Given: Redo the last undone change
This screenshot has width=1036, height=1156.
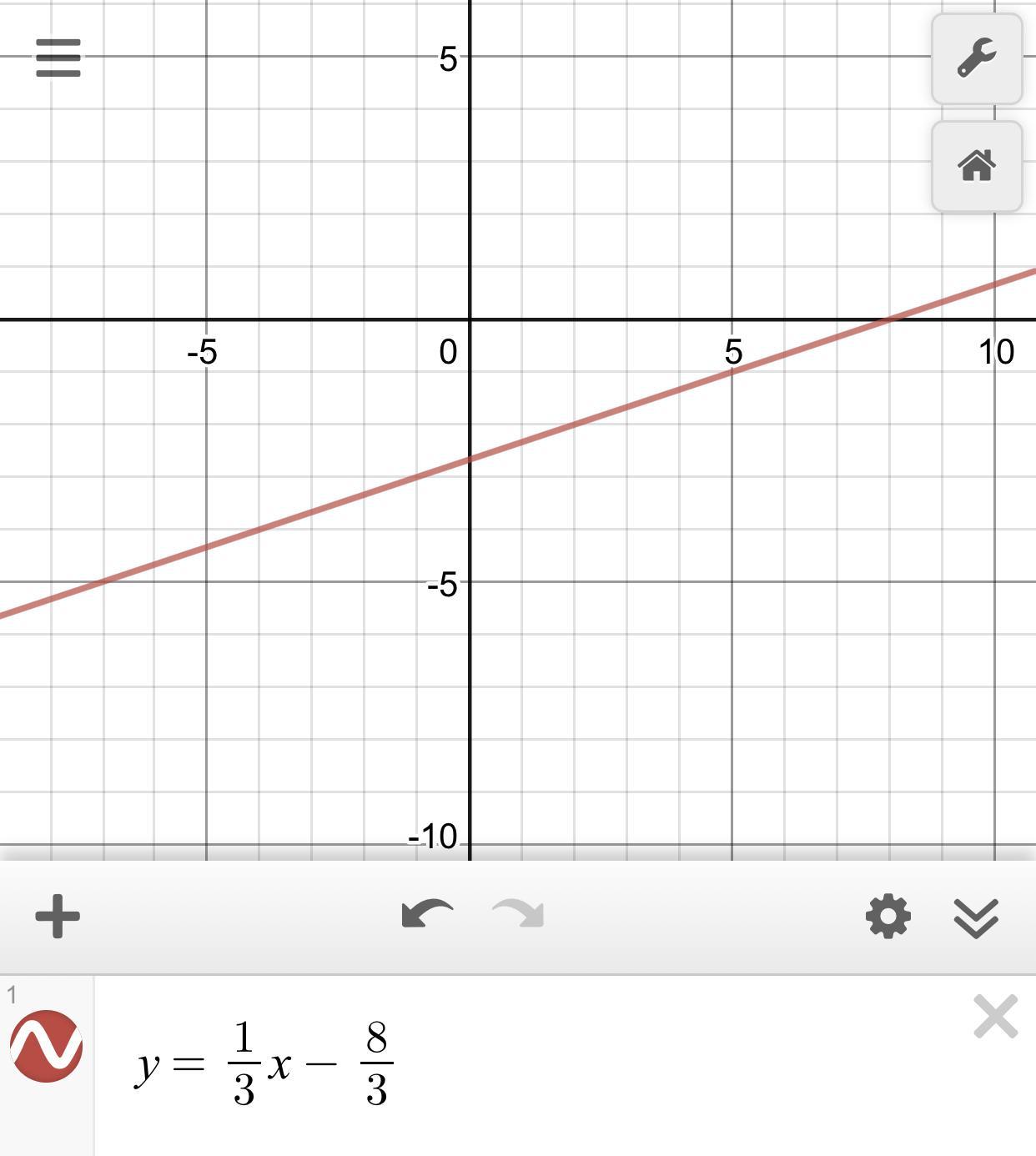Looking at the screenshot, I should (x=518, y=915).
